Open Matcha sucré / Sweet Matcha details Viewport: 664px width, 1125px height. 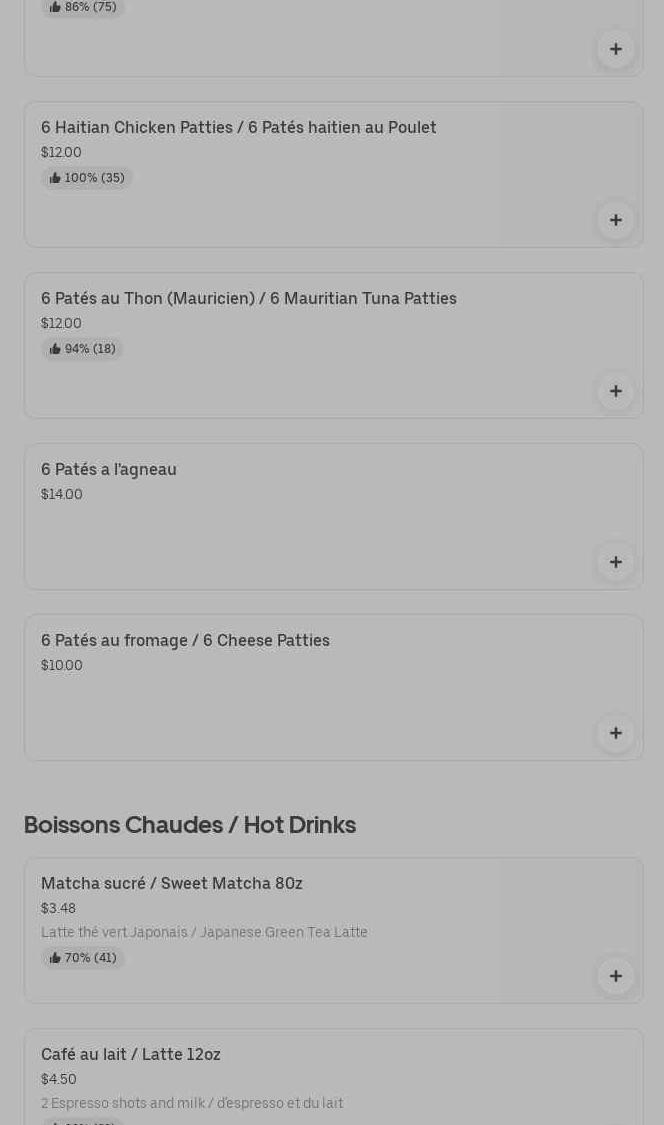171,884
